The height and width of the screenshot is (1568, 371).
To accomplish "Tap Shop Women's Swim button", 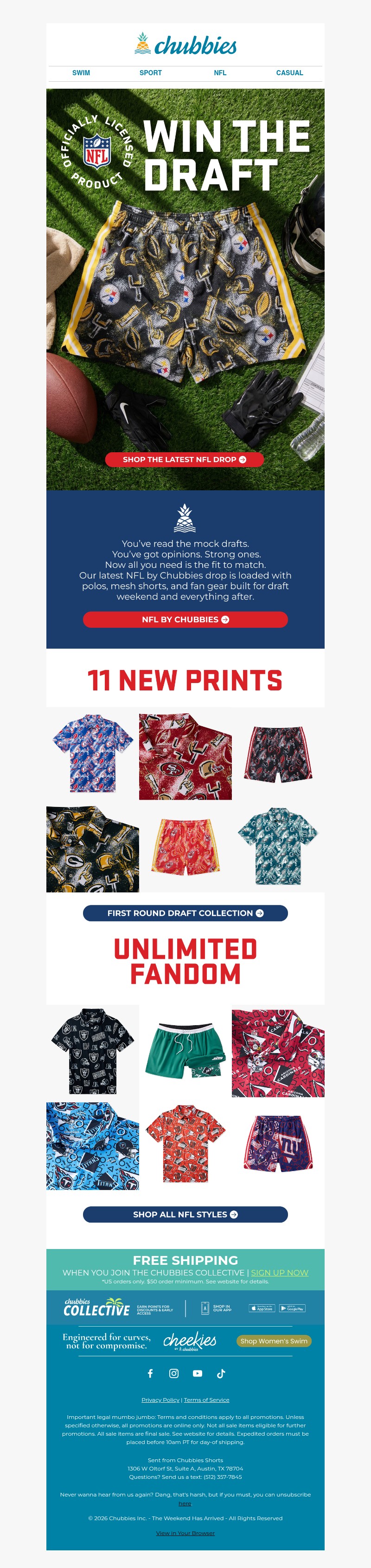I will (x=274, y=1341).
